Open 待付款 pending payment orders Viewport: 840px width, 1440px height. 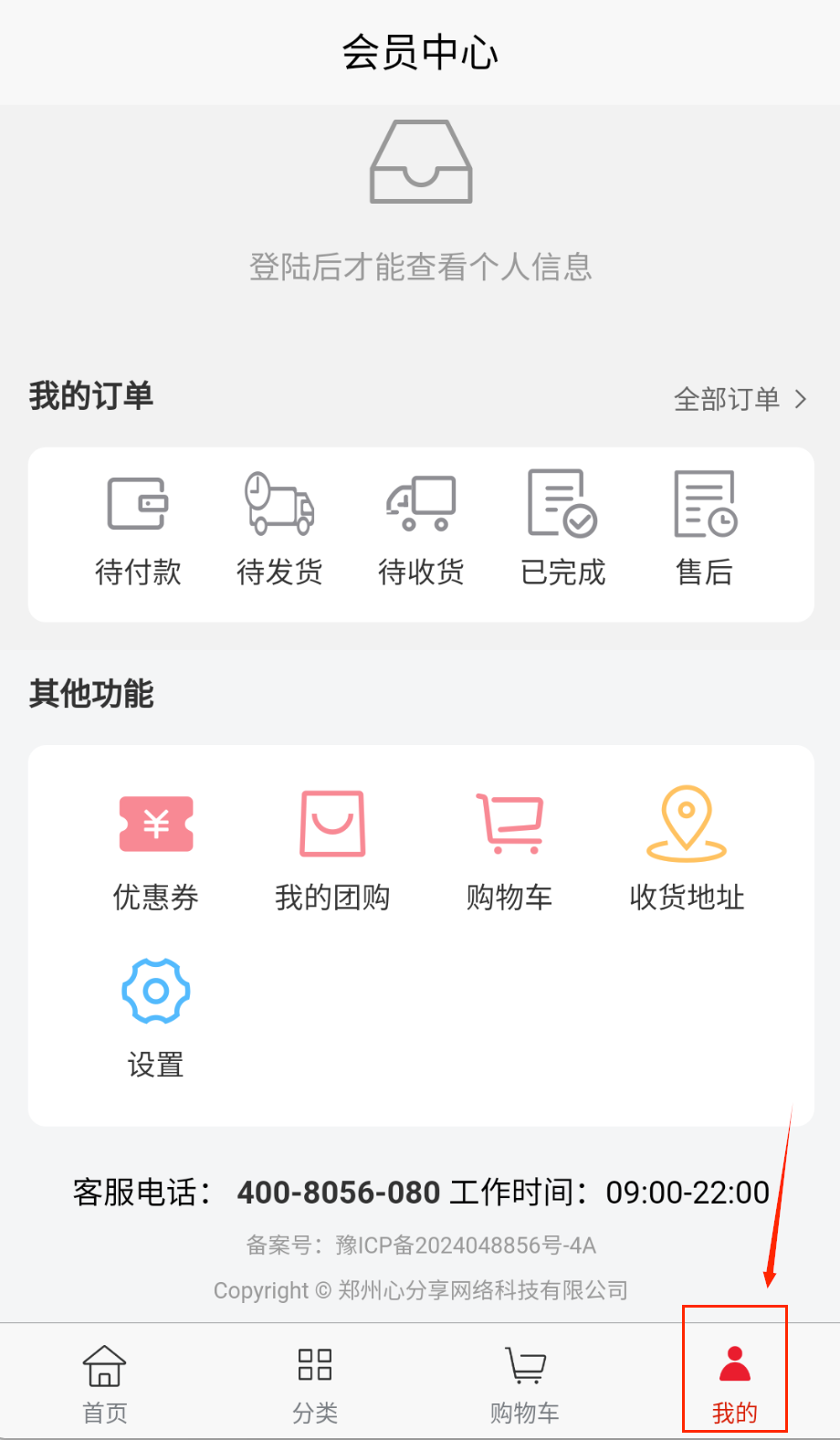tap(138, 527)
